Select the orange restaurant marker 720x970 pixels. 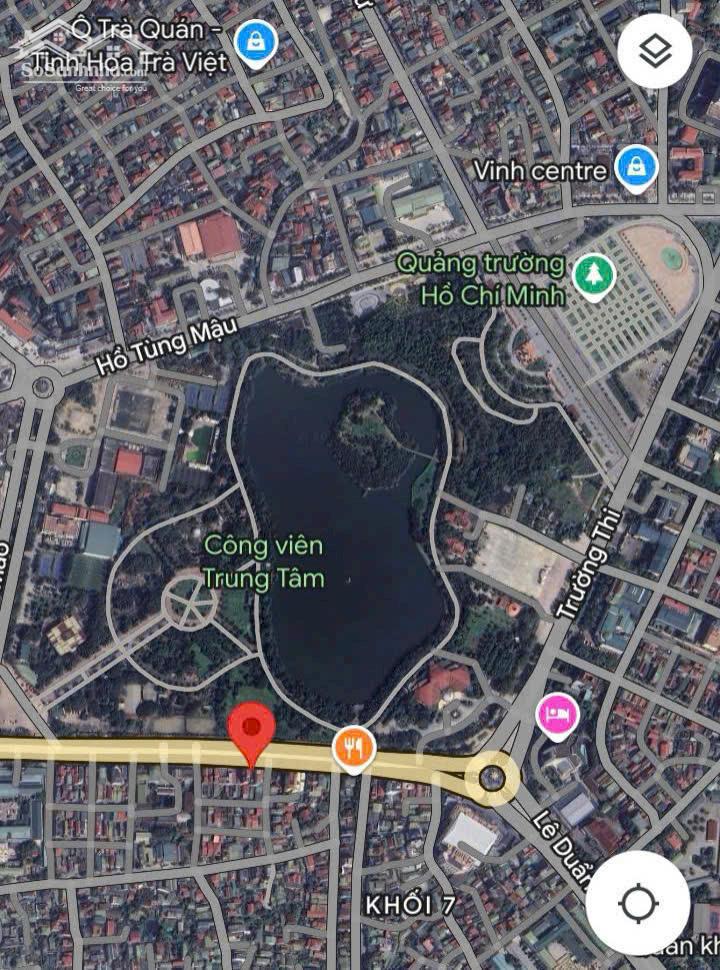click(353, 747)
